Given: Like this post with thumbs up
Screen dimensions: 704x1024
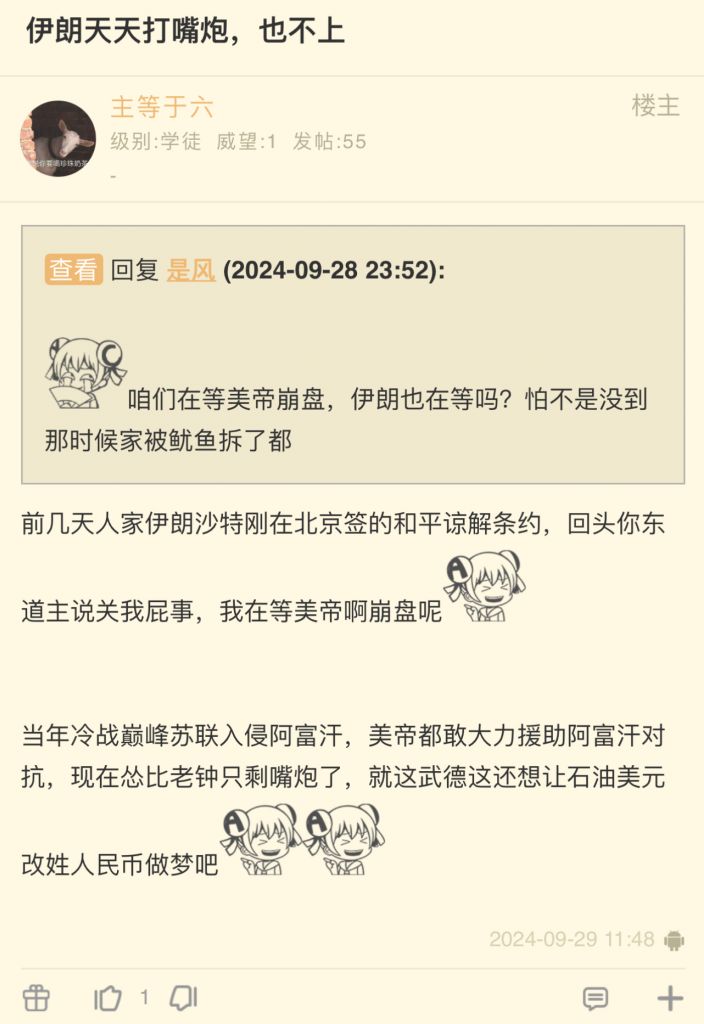Looking at the screenshot, I should [x=108, y=997].
